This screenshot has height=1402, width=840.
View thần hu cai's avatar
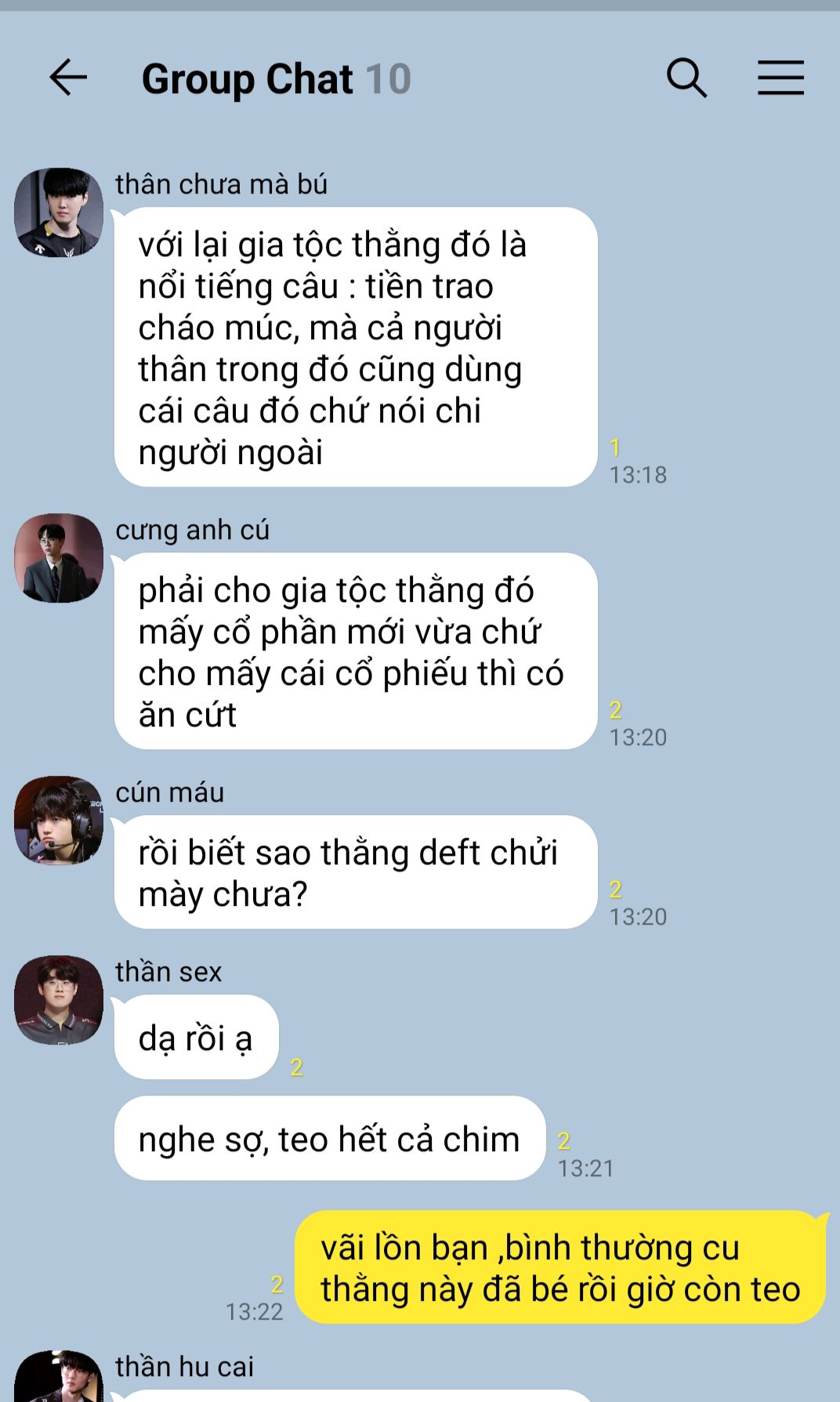pos(59,1376)
